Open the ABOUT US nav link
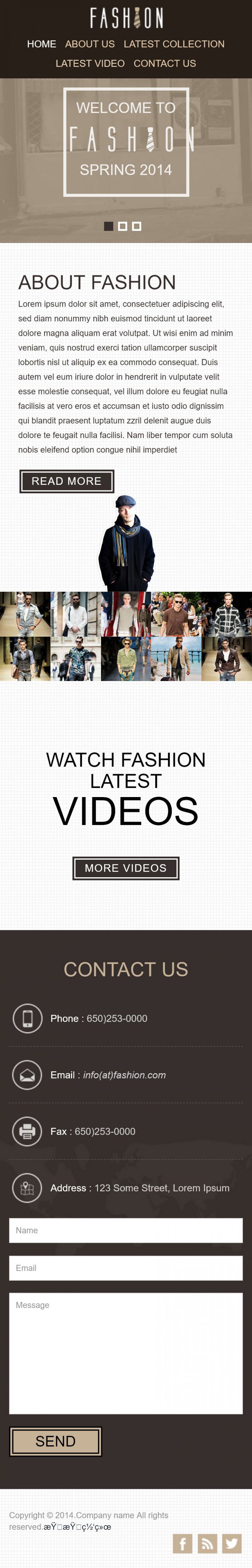The width and height of the screenshot is (252, 1568). (x=90, y=44)
